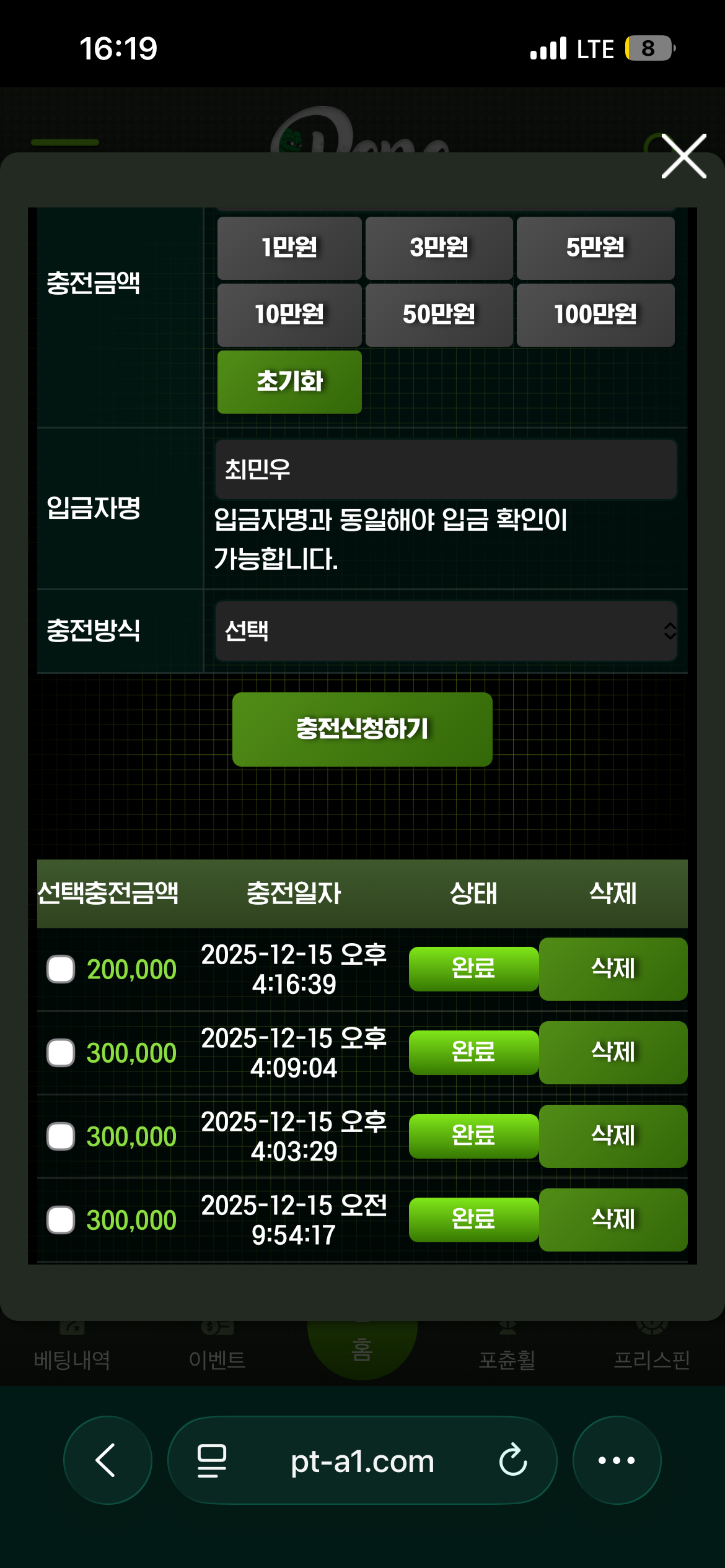The image size is (725, 1568).
Task: Select the 100만원 amount button
Action: 595,315
